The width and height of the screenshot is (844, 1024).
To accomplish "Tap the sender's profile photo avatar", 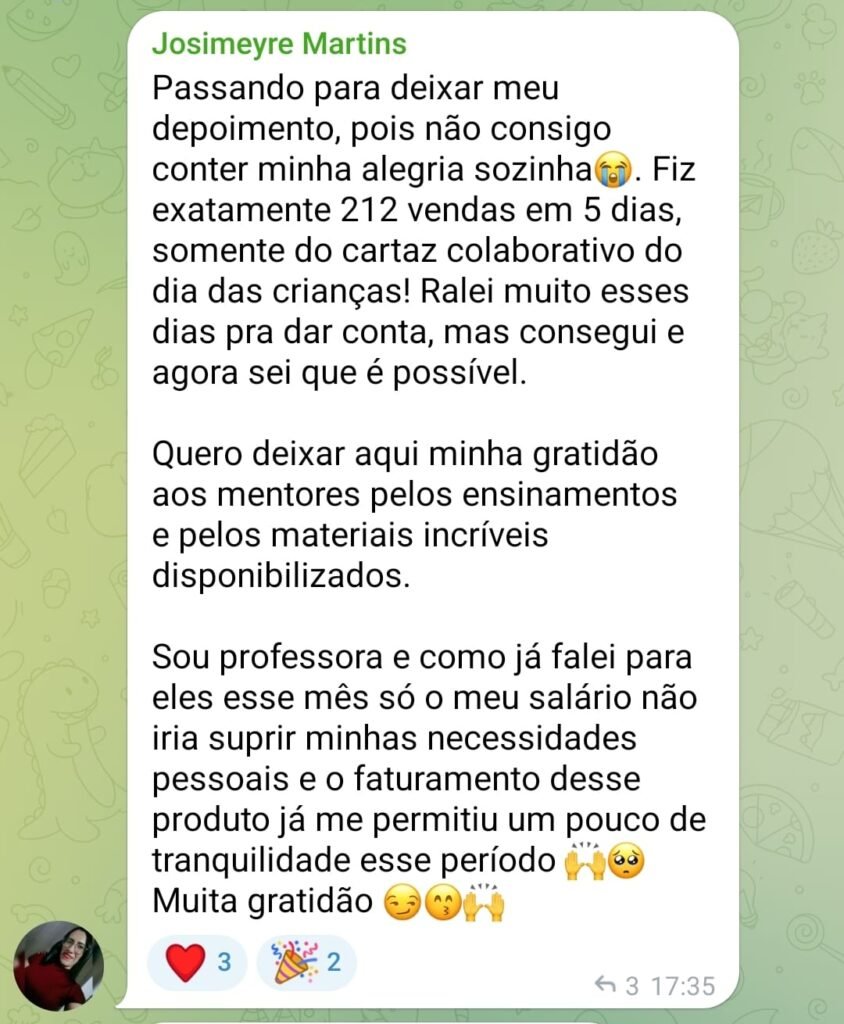I will pos(58,965).
